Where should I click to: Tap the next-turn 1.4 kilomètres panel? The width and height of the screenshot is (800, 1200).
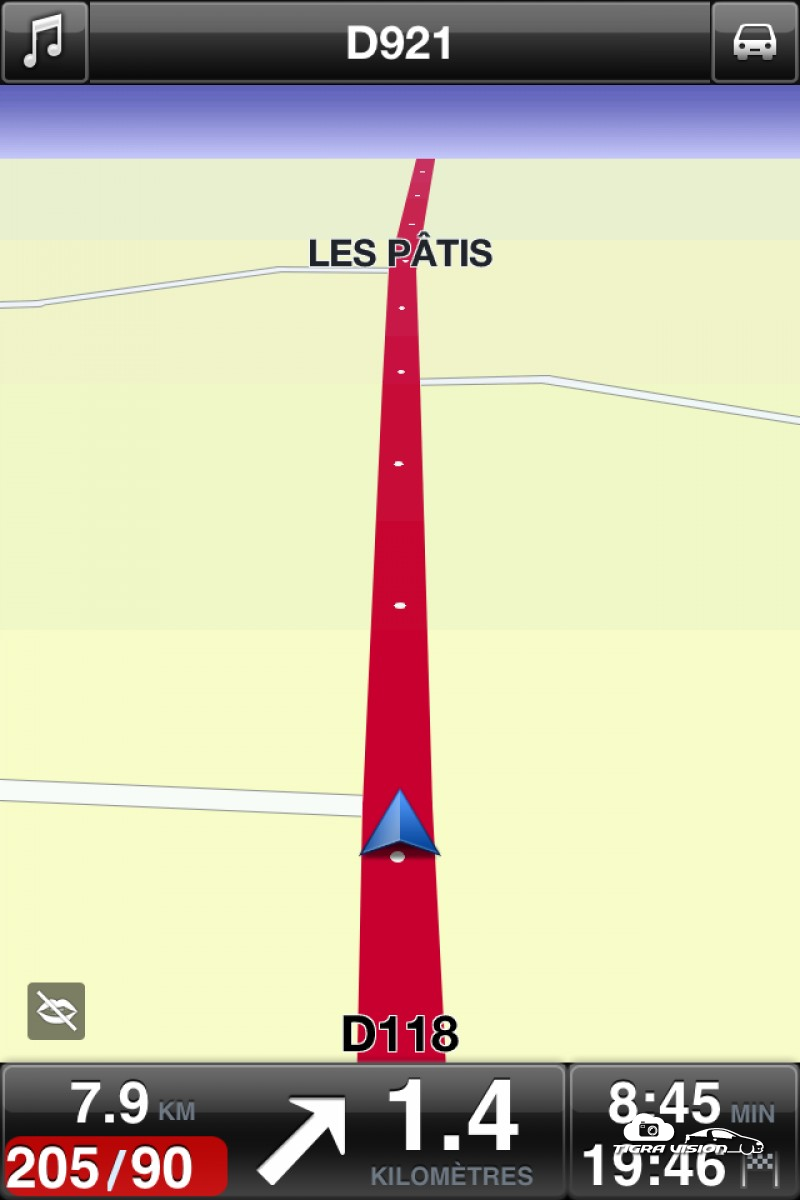click(400, 1130)
